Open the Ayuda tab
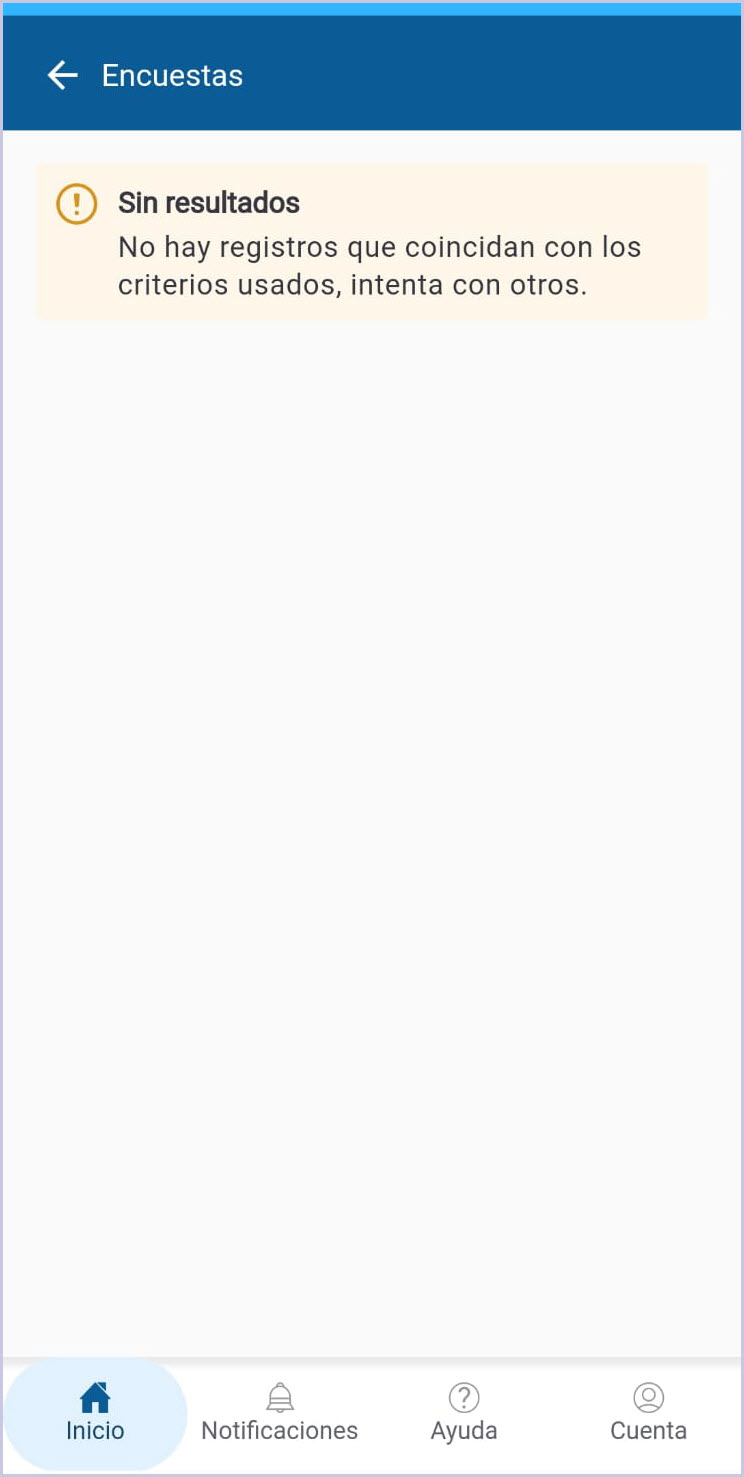 click(x=464, y=1414)
